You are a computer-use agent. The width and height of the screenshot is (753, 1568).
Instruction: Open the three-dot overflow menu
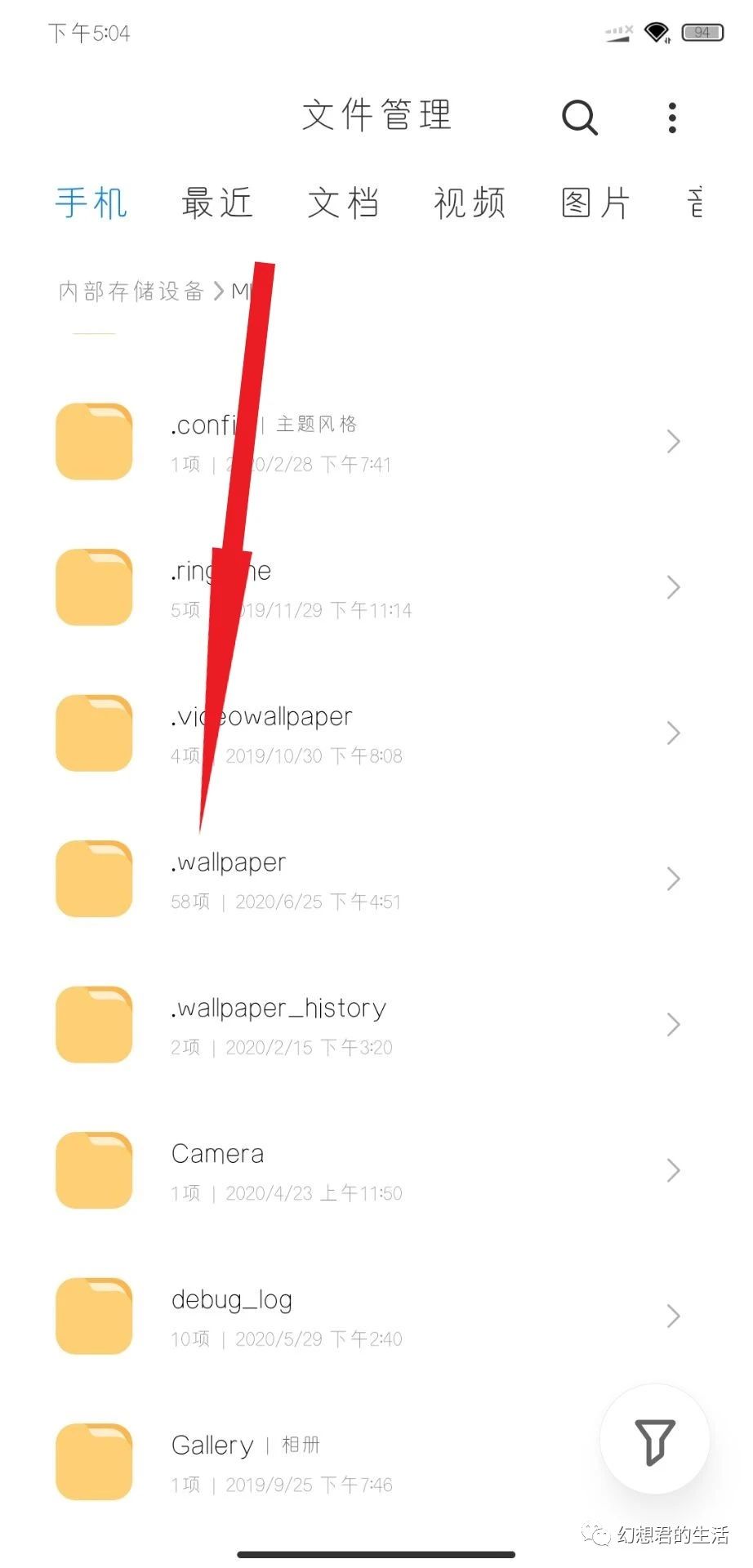click(x=671, y=117)
